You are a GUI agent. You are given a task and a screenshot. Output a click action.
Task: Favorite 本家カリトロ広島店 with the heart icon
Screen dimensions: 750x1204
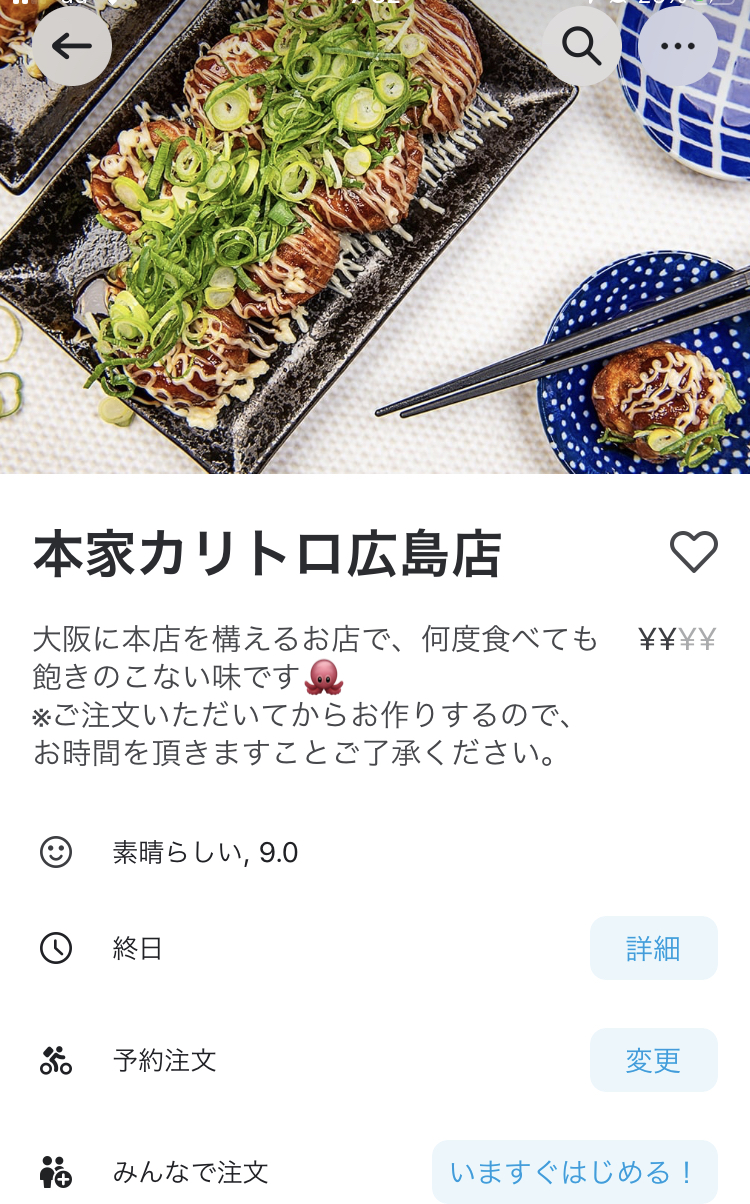693,552
